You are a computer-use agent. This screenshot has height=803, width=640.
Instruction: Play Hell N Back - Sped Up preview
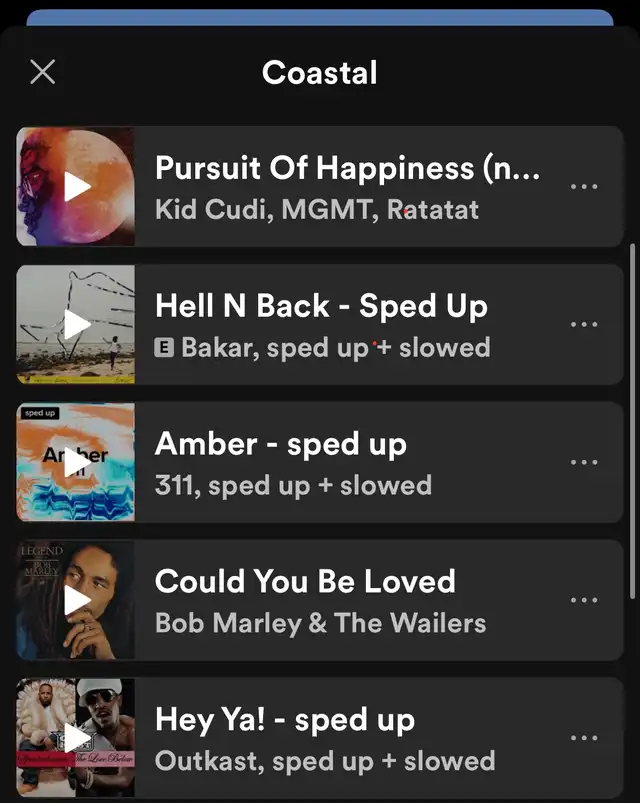coord(77,324)
